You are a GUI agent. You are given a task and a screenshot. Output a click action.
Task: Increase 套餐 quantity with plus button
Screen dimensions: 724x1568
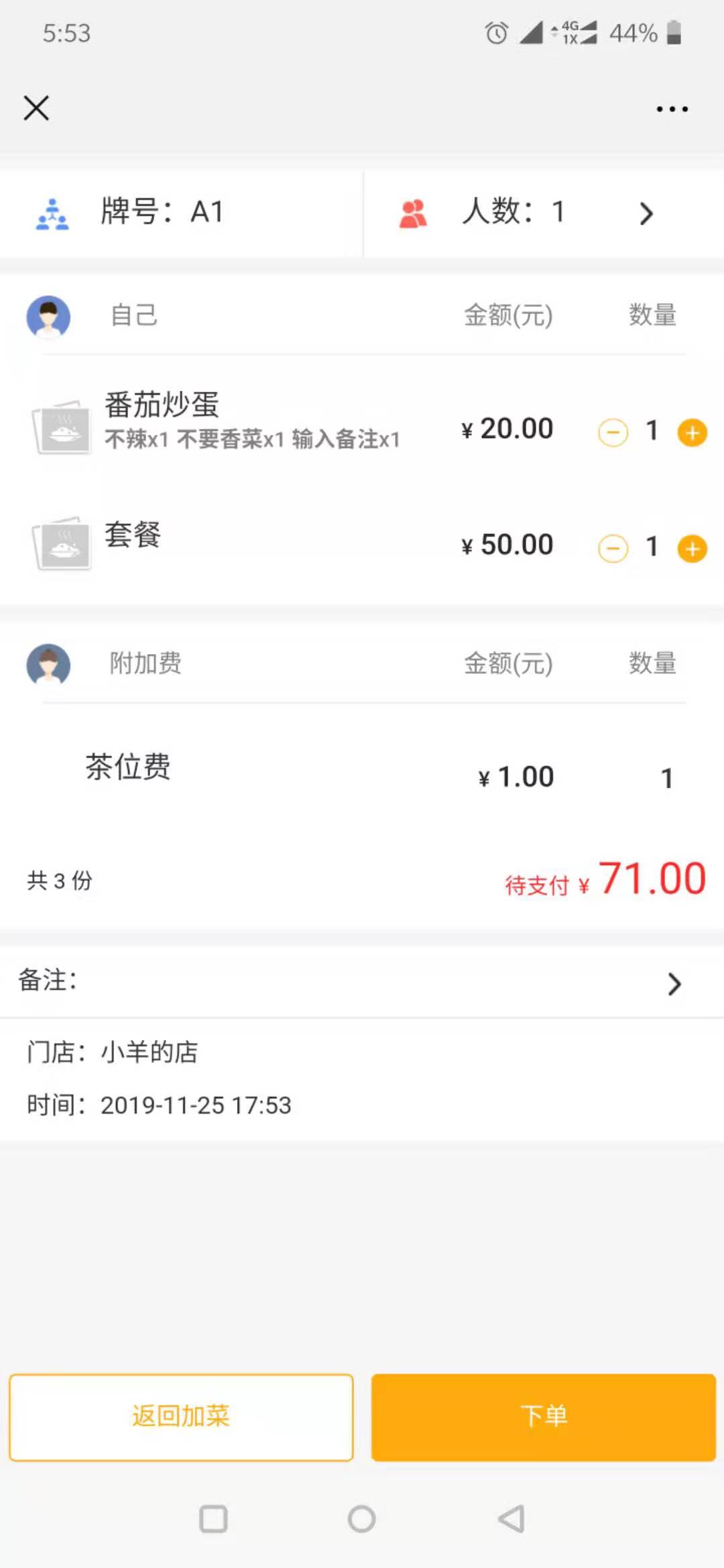coord(693,547)
